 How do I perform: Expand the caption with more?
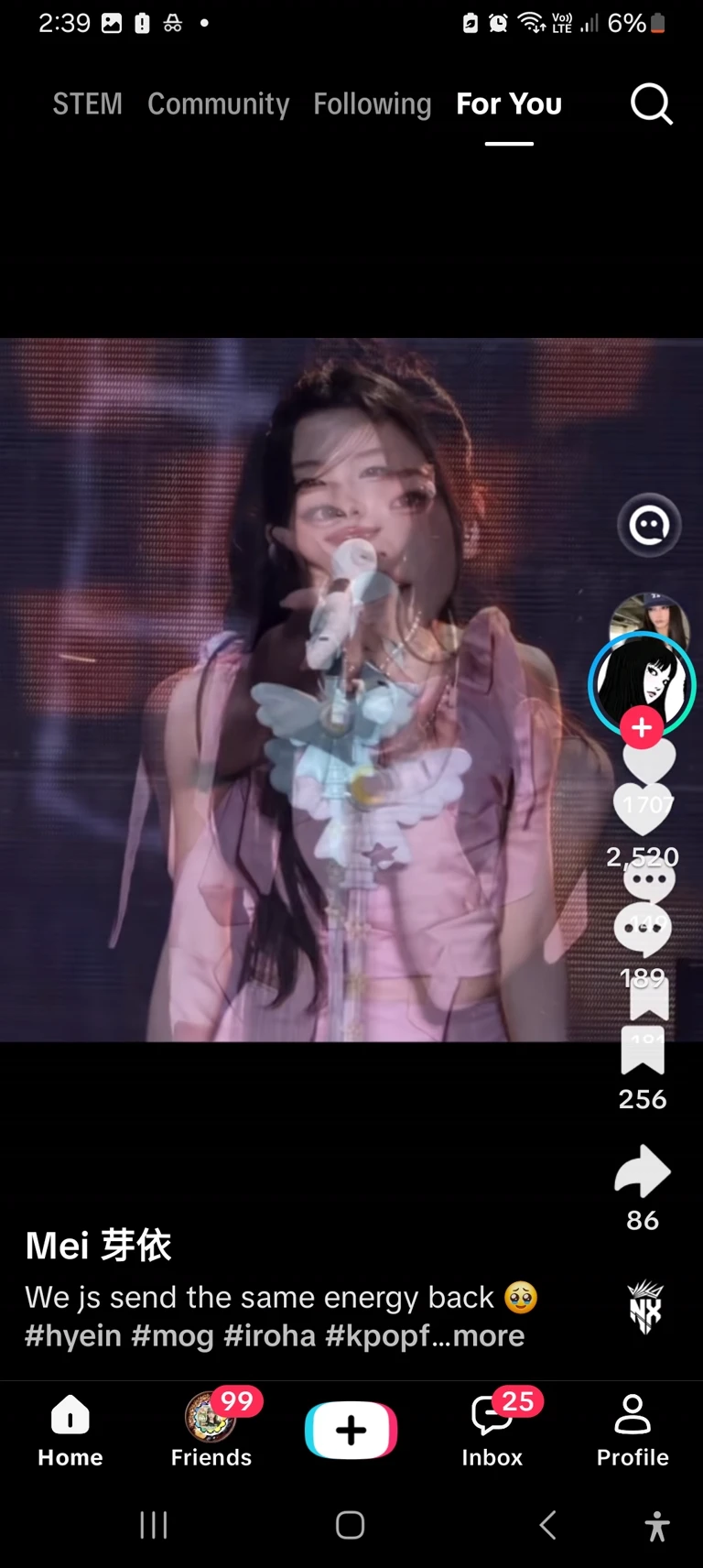coord(489,1336)
